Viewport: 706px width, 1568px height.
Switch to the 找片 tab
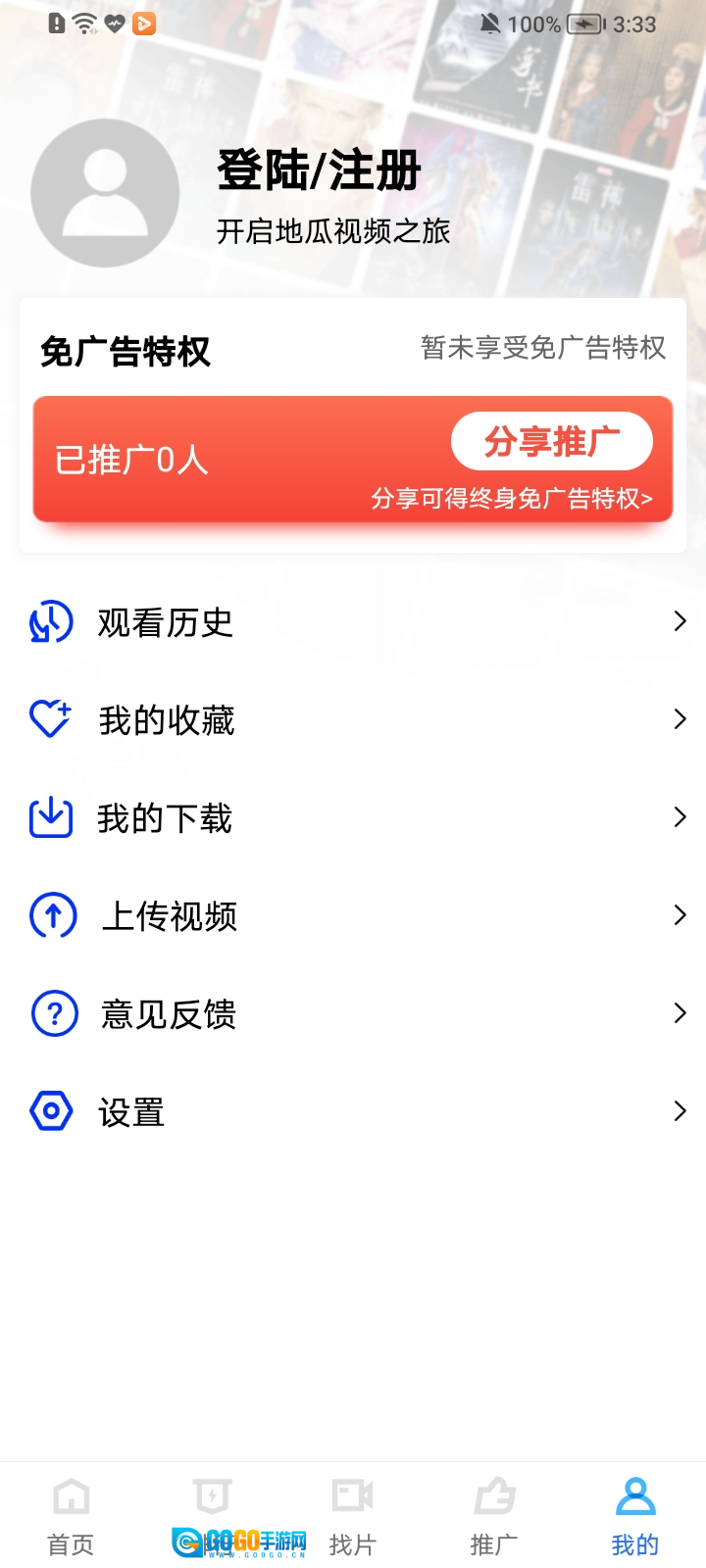tap(353, 1516)
